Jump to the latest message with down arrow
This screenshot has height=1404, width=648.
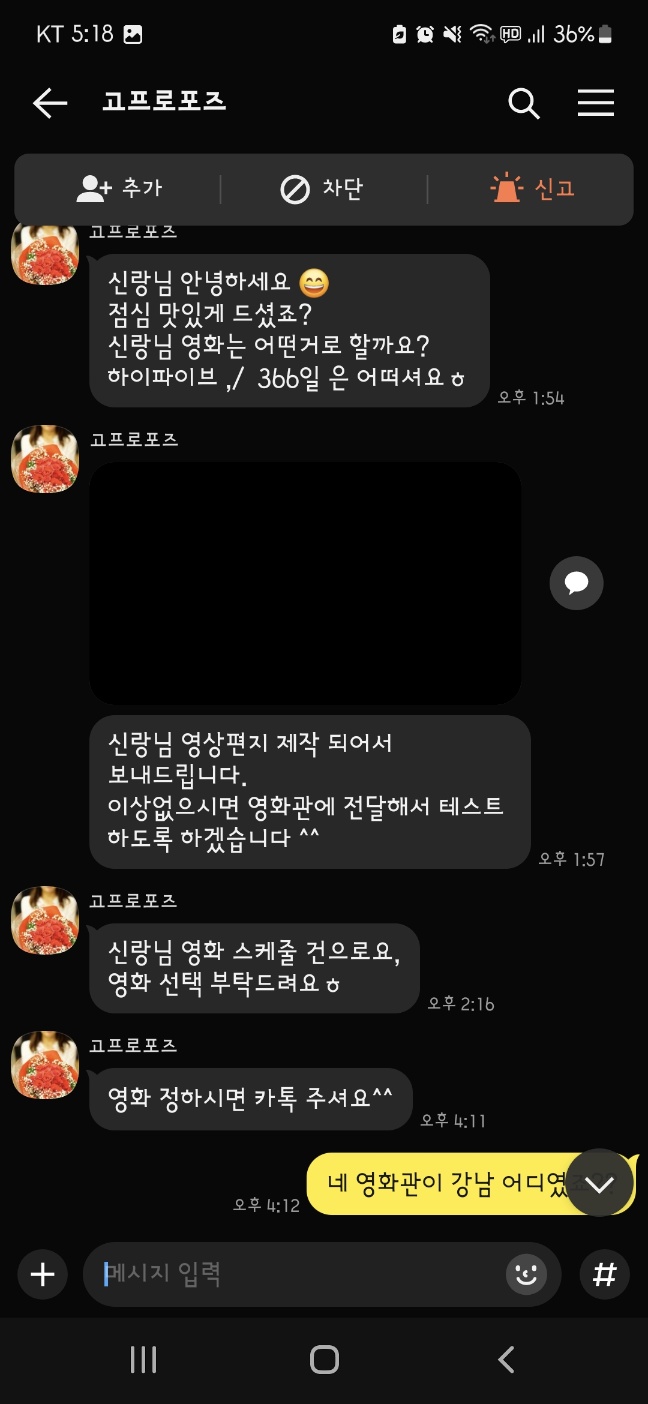pos(600,1184)
